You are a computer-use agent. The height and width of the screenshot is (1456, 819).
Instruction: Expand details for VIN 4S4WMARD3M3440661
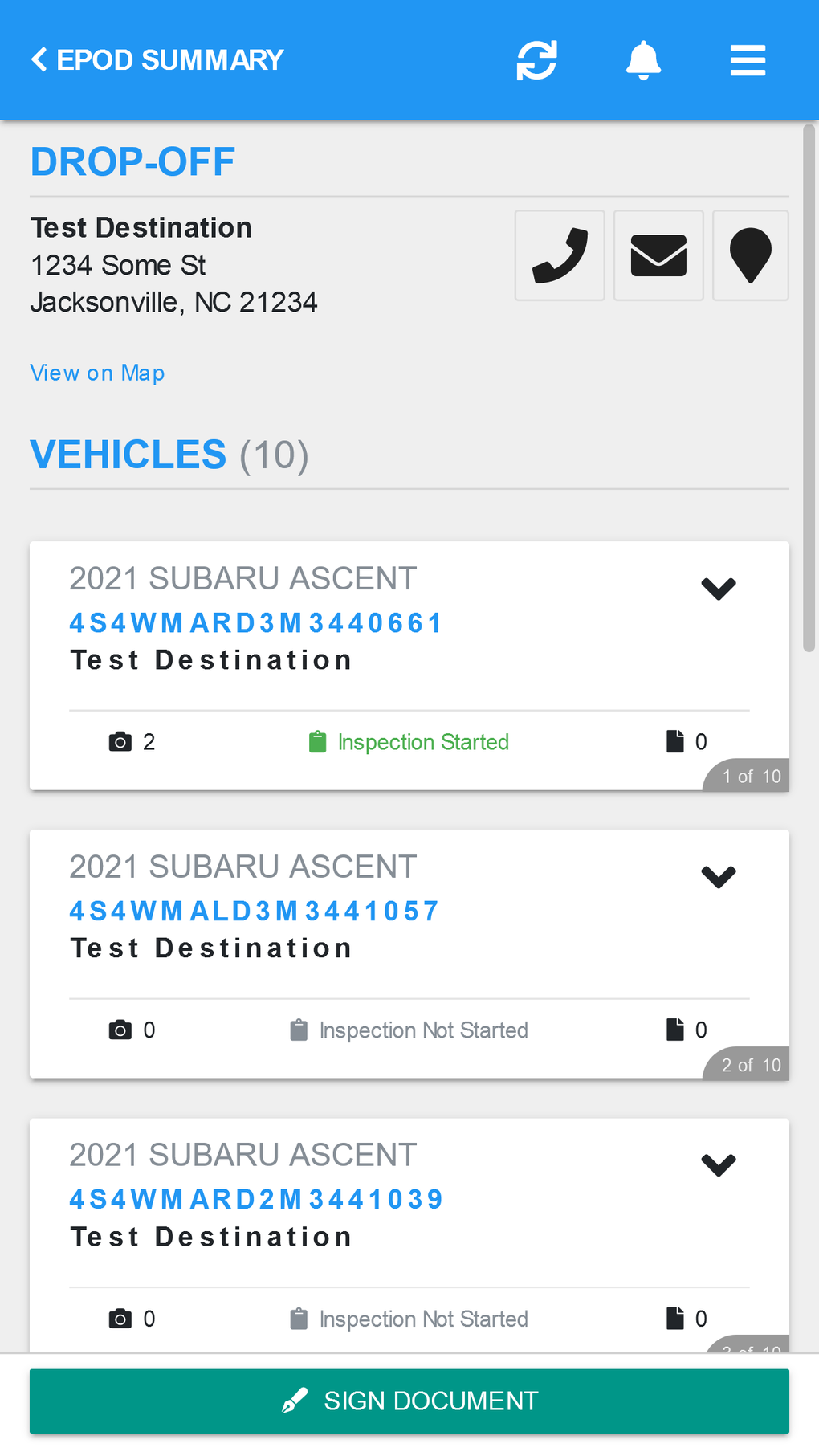click(719, 587)
